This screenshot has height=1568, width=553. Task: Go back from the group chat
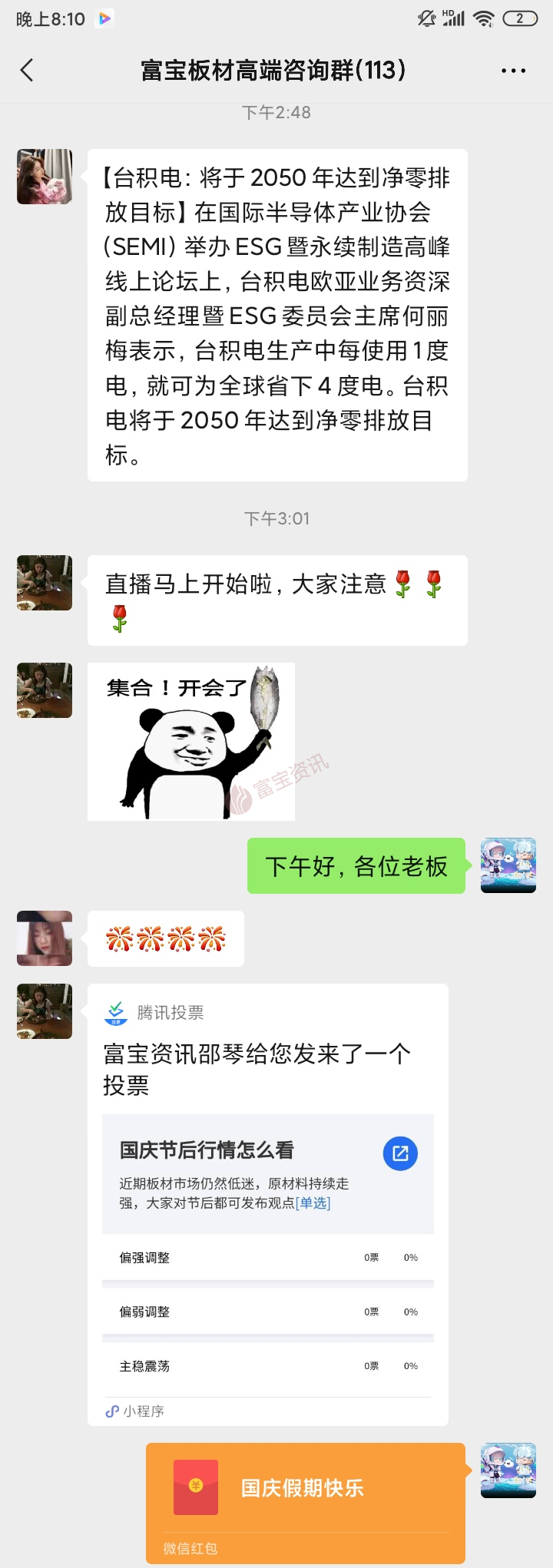click(x=27, y=71)
